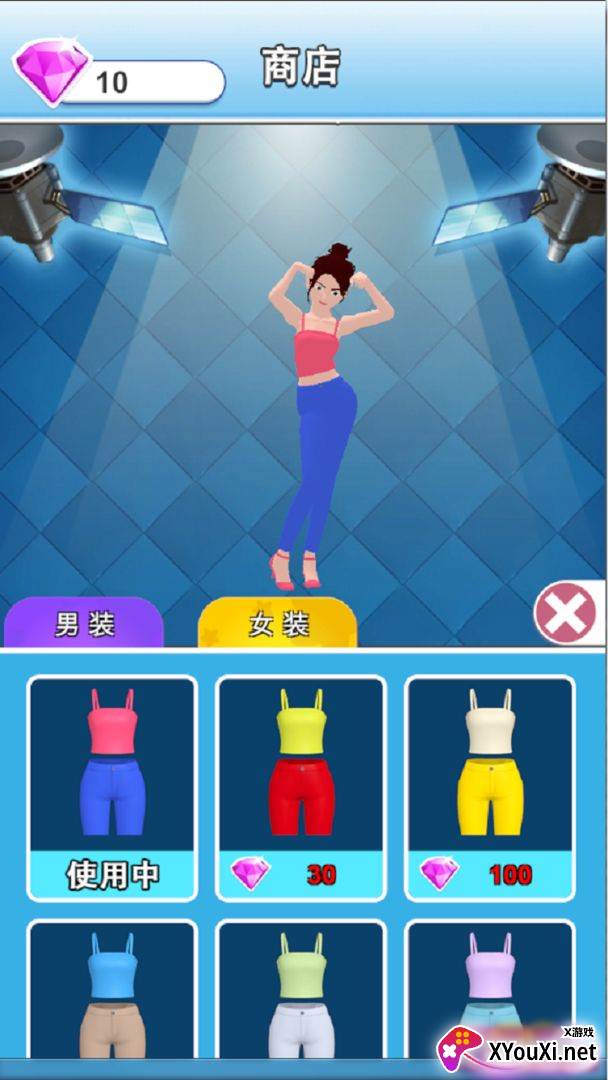
Task: Choose the lavender top with light blue pants outfit
Action: click(x=490, y=990)
